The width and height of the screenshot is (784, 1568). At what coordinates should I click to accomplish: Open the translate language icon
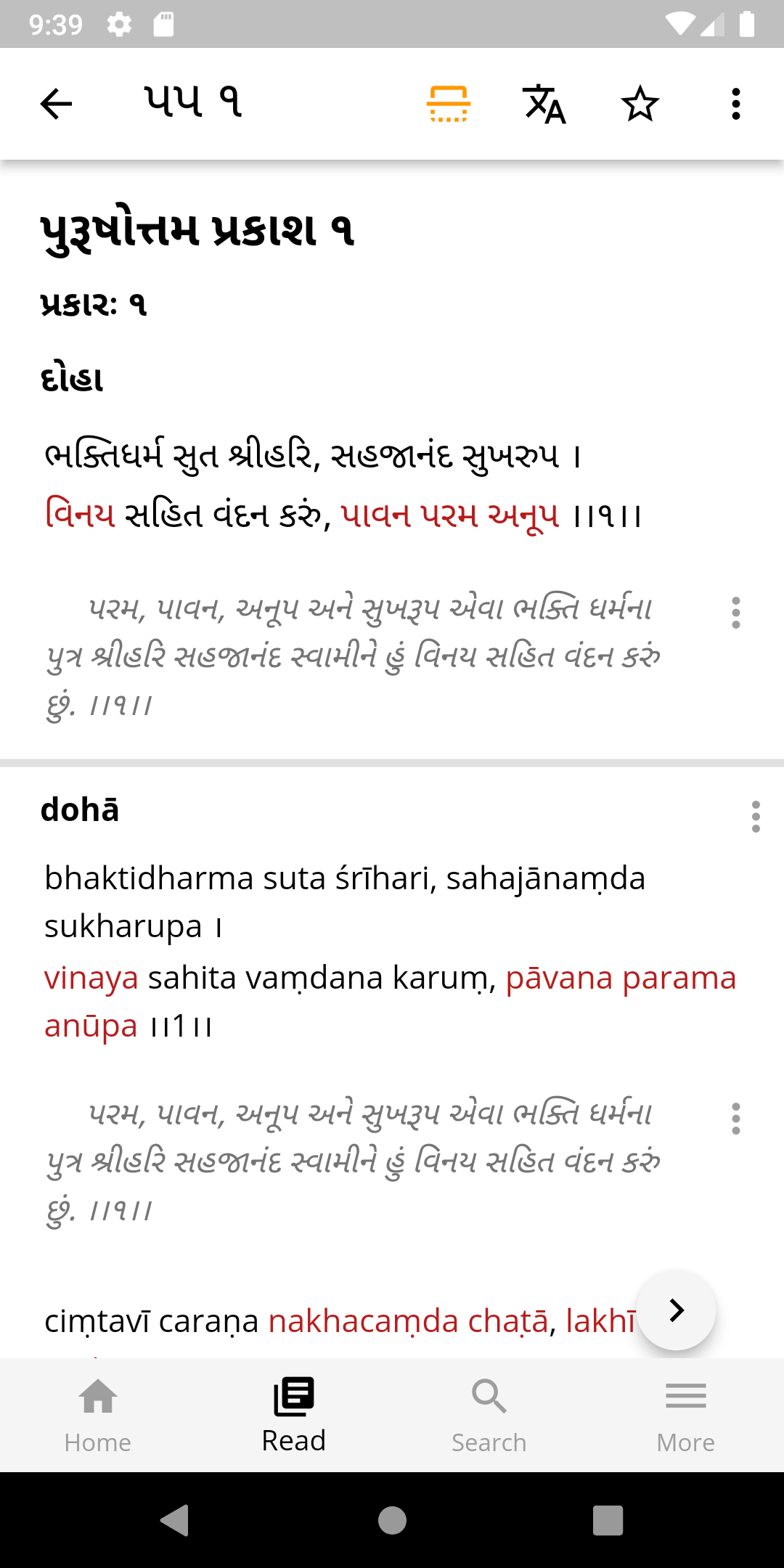[544, 104]
